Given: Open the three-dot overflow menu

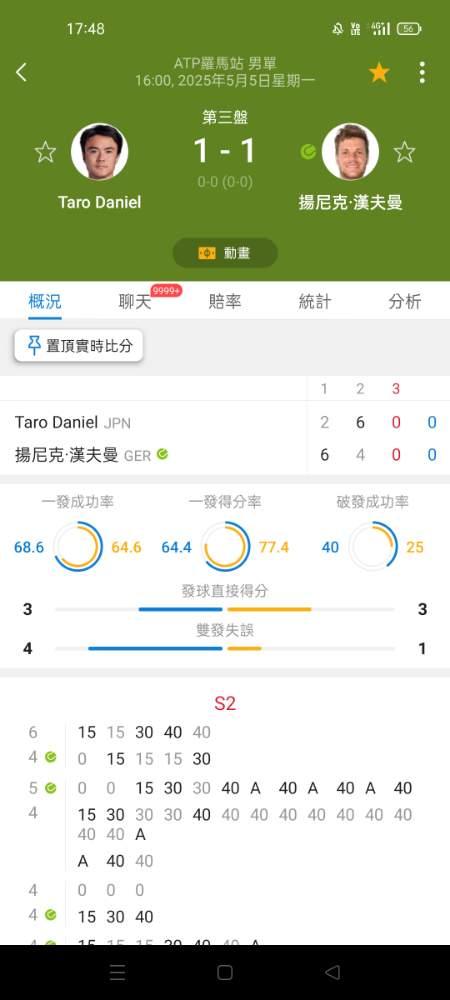Looking at the screenshot, I should coord(422,73).
